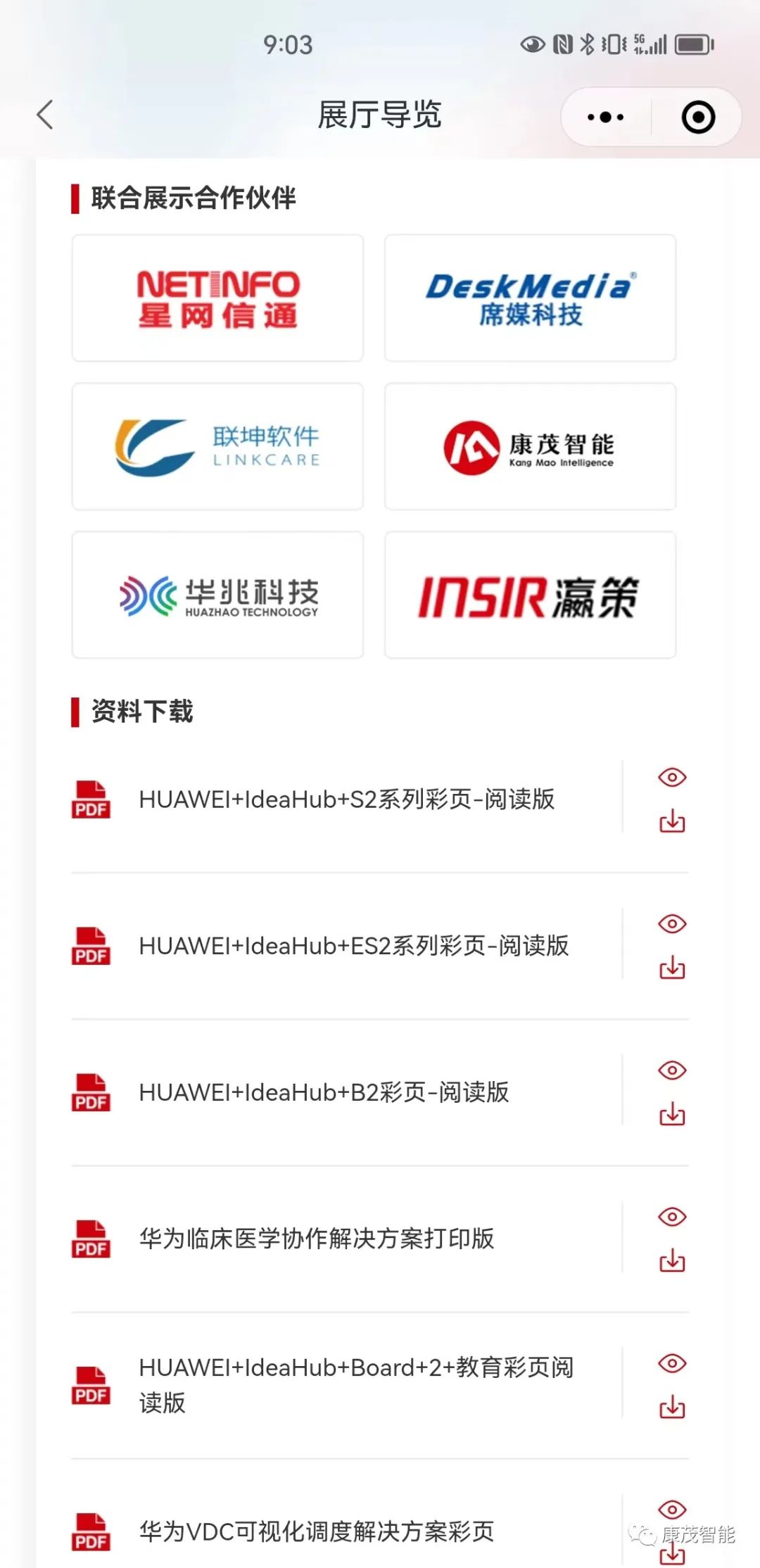The image size is (760, 1568).
Task: Open NETINFO 星网信通 partner card
Action: pyautogui.click(x=217, y=298)
